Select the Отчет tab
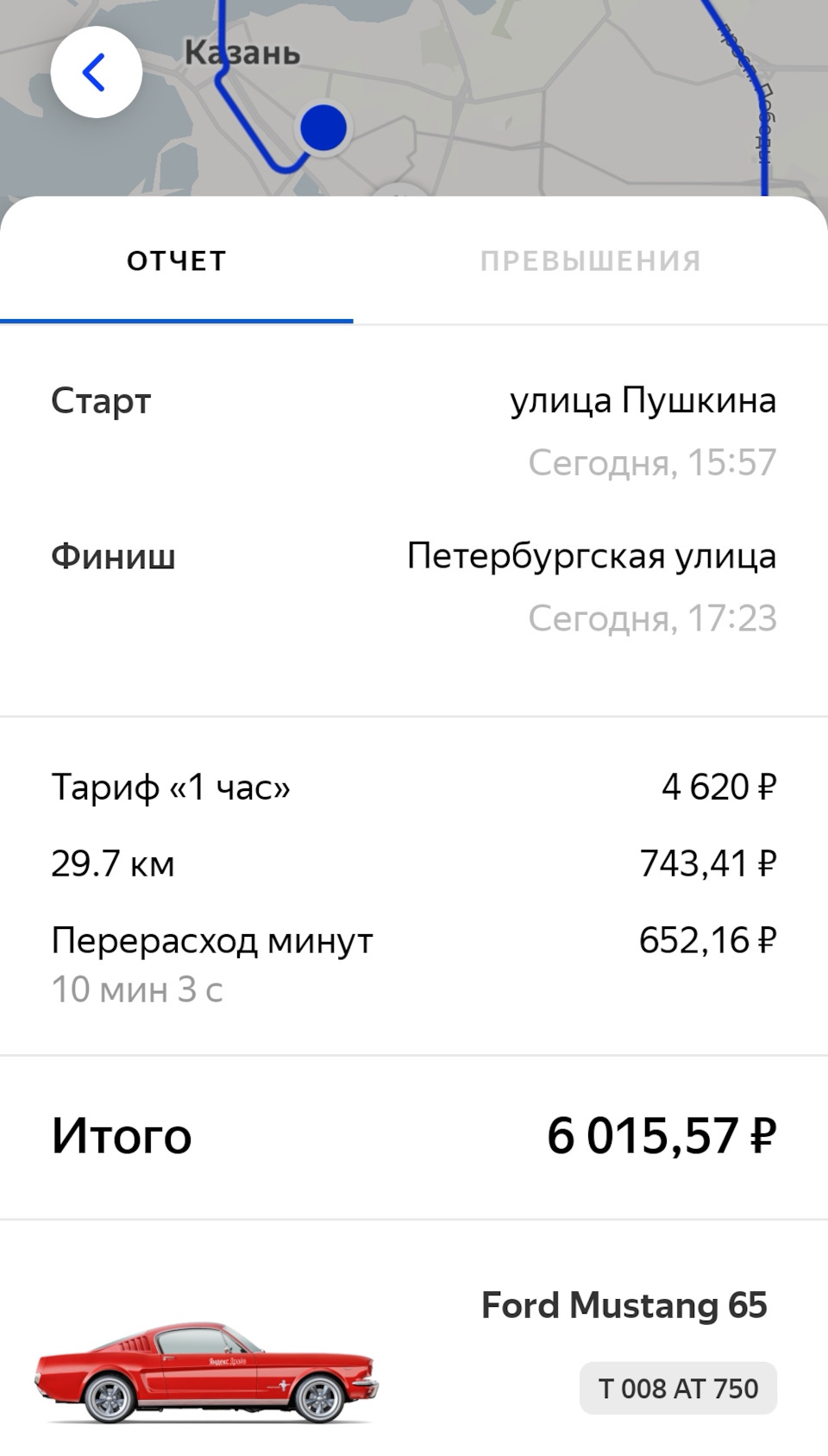The width and height of the screenshot is (828, 1456). (177, 261)
